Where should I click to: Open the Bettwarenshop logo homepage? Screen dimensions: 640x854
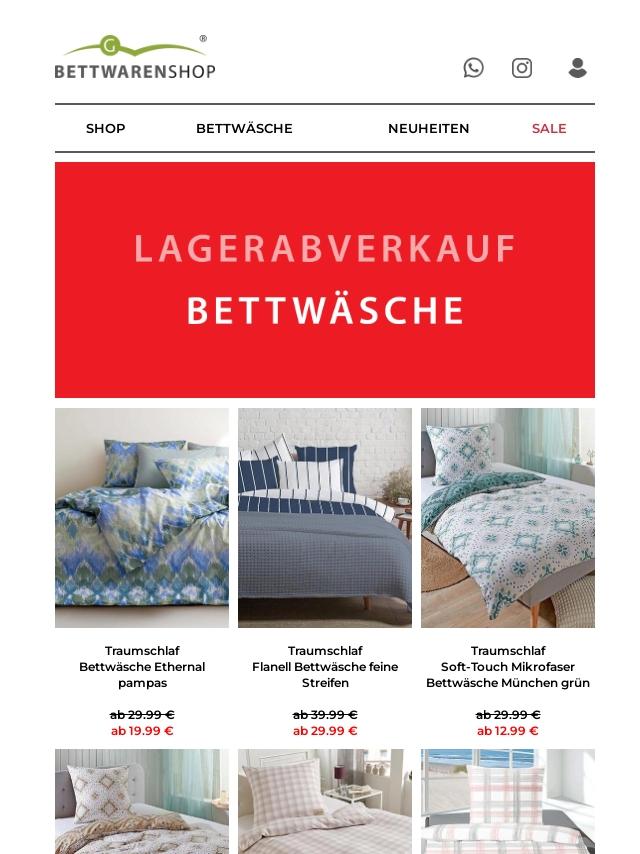tap(135, 58)
